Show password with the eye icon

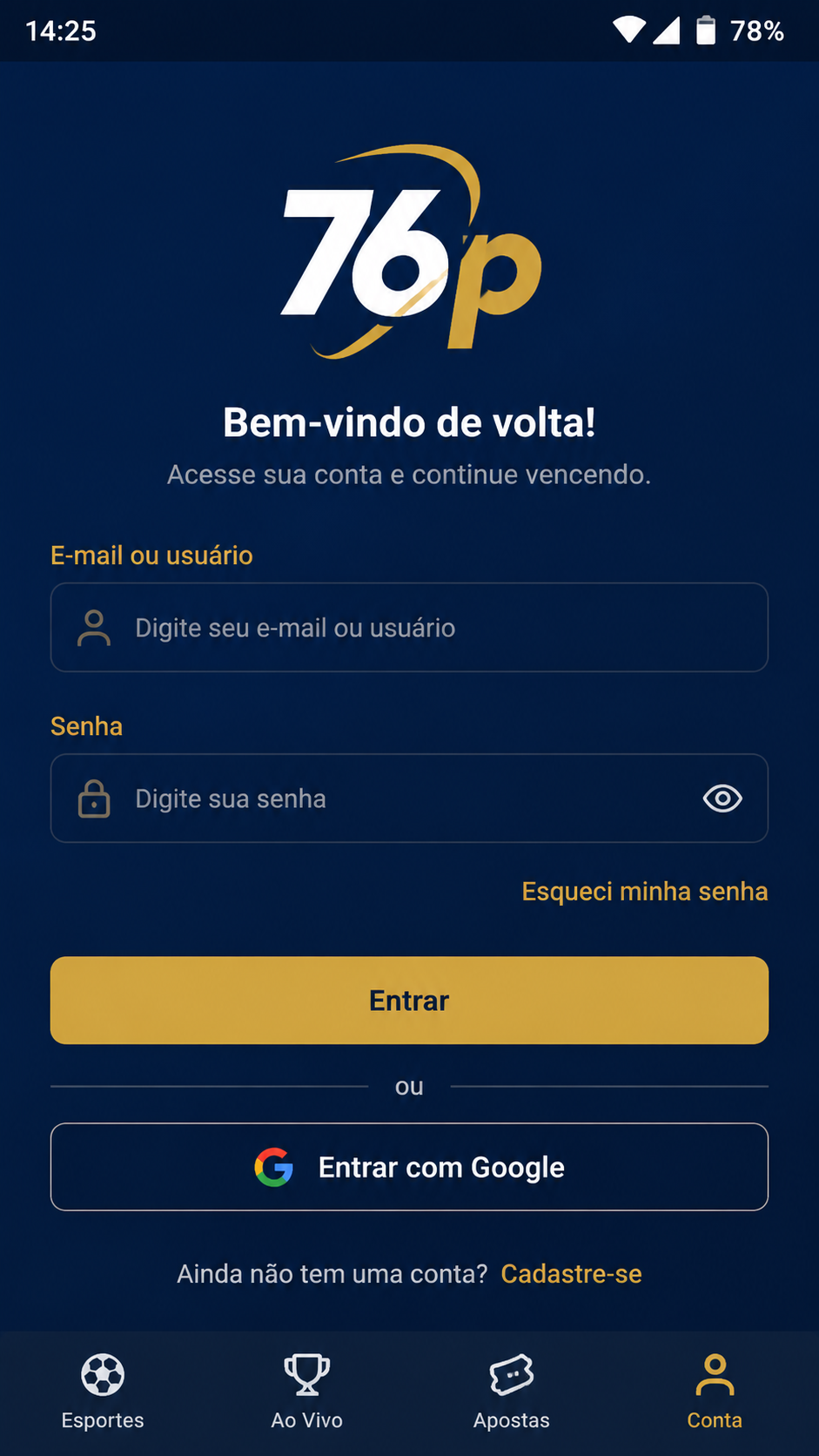722,799
